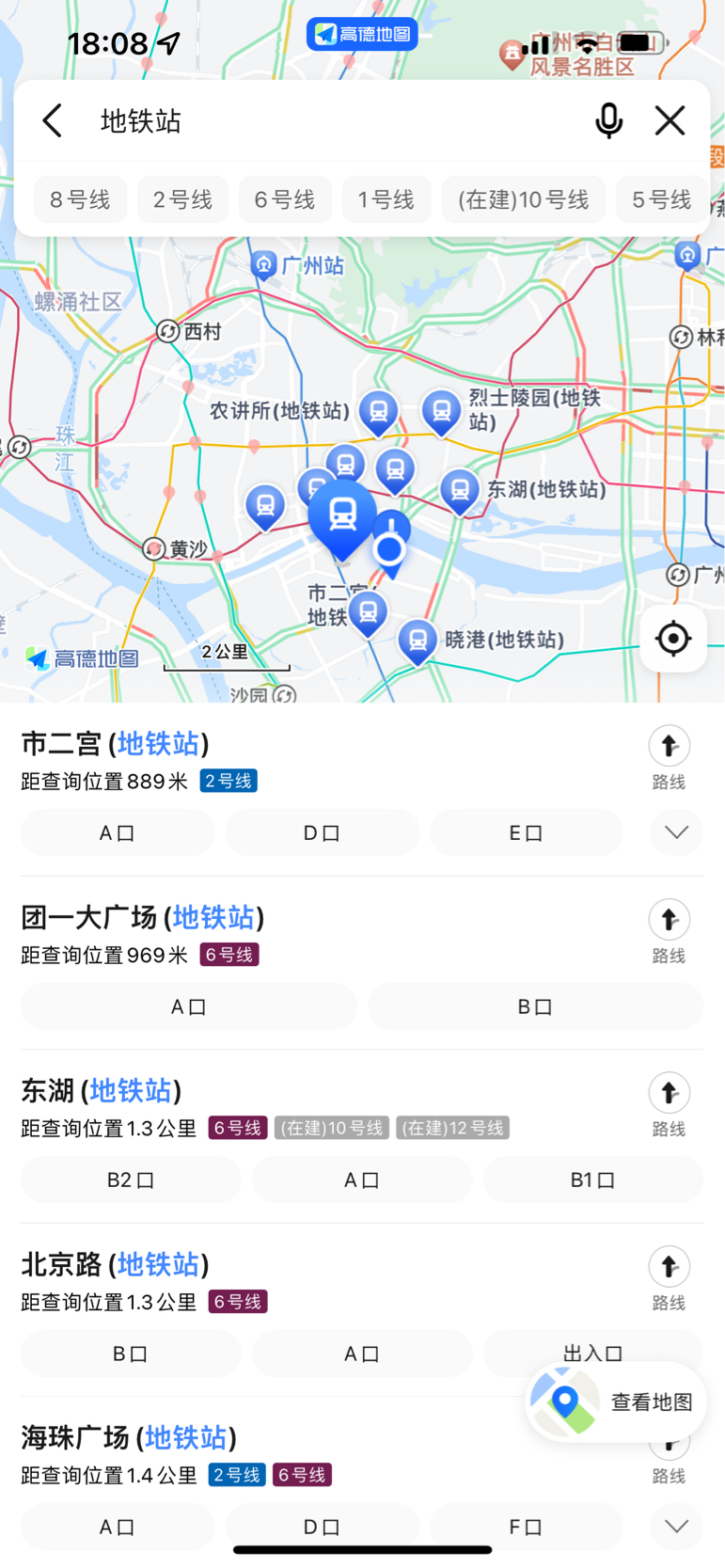The height and width of the screenshot is (1568, 725).
Task: Open the 北京路 station result
Action: [115, 1264]
